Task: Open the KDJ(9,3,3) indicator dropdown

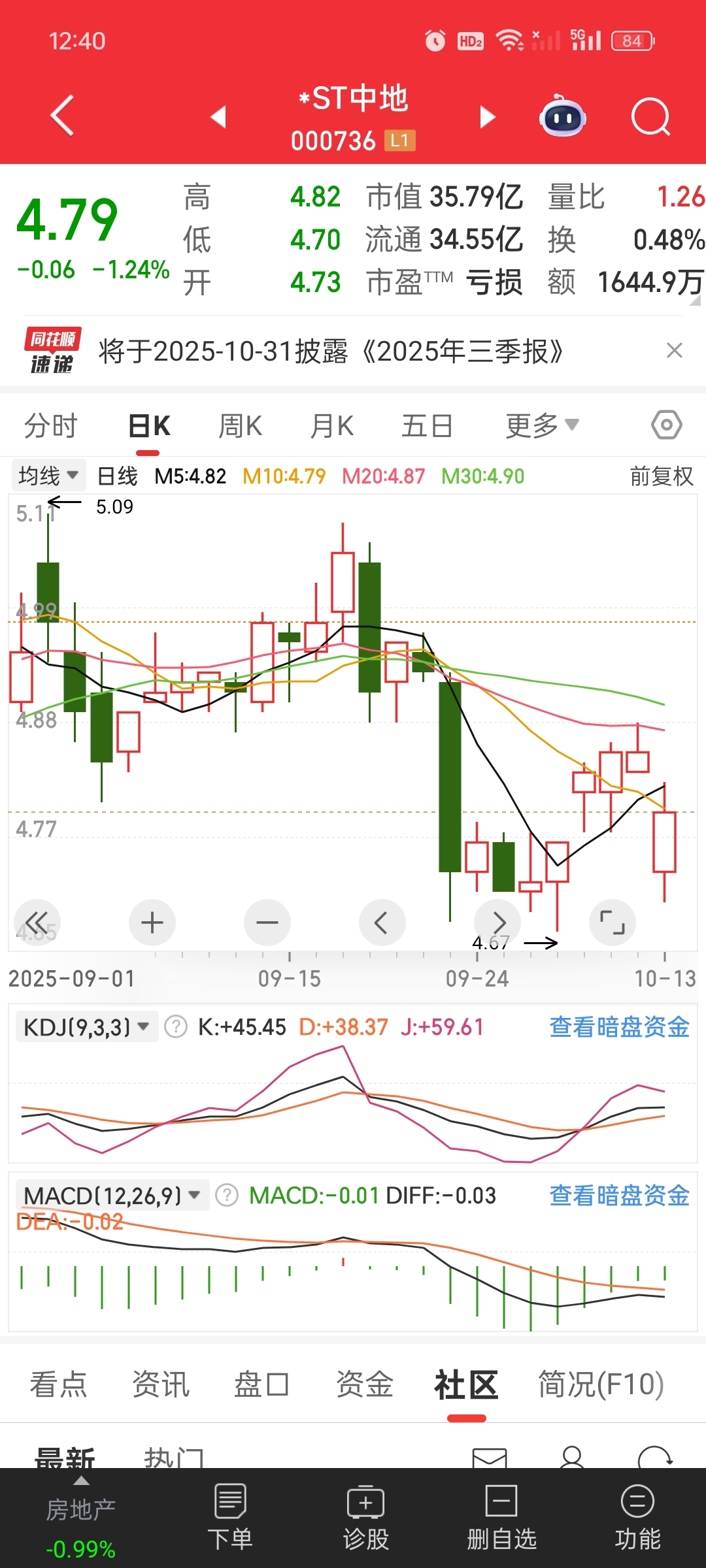Action: 86,1027
